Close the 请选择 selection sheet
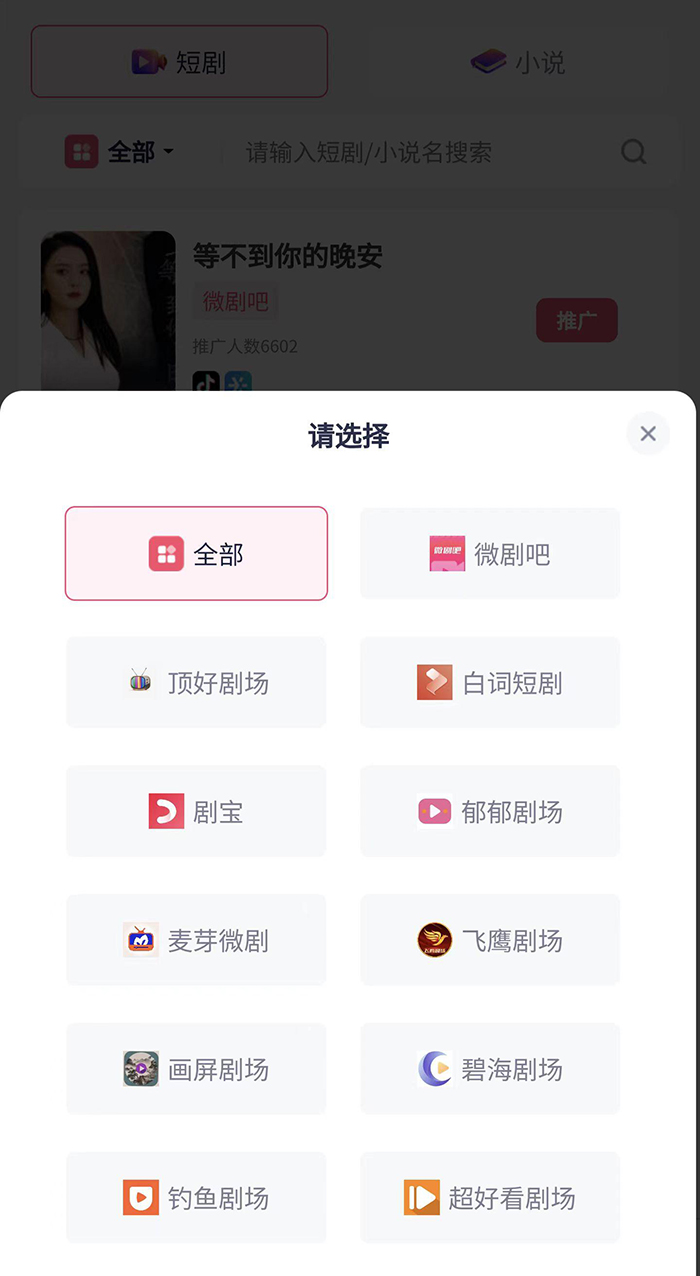Screen dimensions: 700x1276 tap(648, 434)
